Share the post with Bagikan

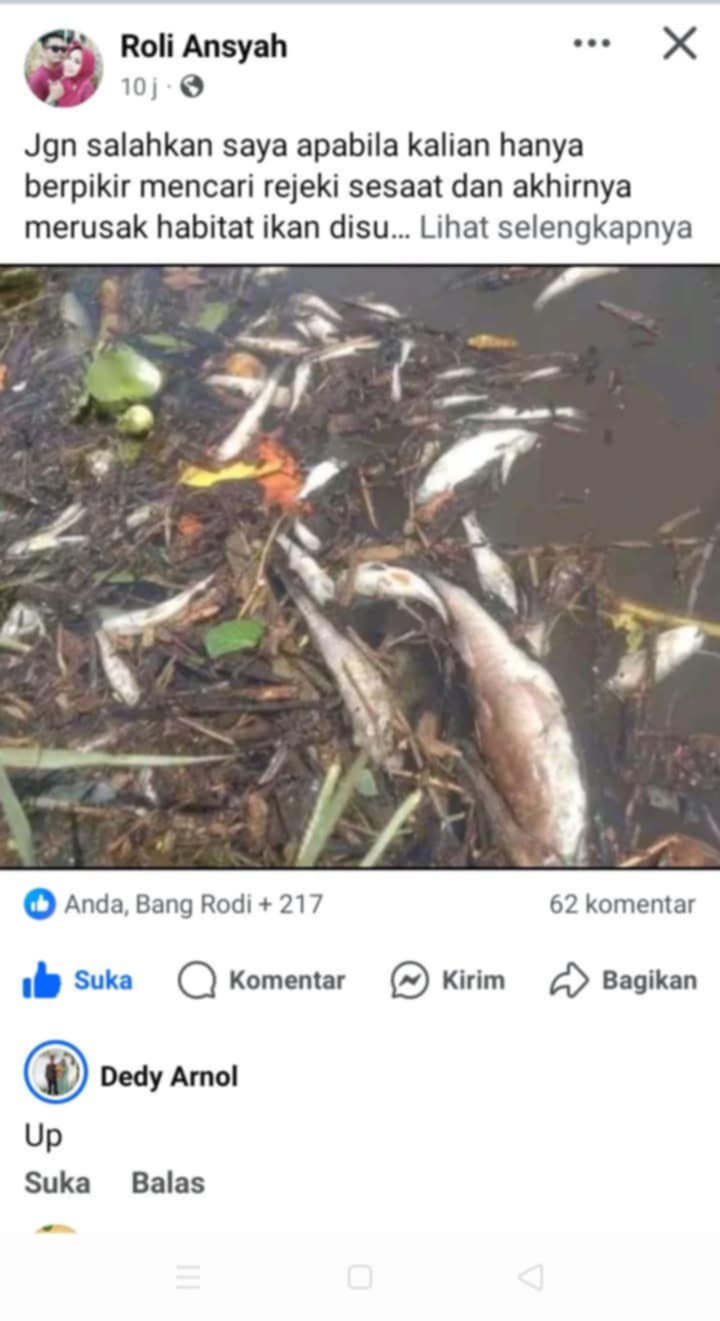pyautogui.click(x=623, y=981)
